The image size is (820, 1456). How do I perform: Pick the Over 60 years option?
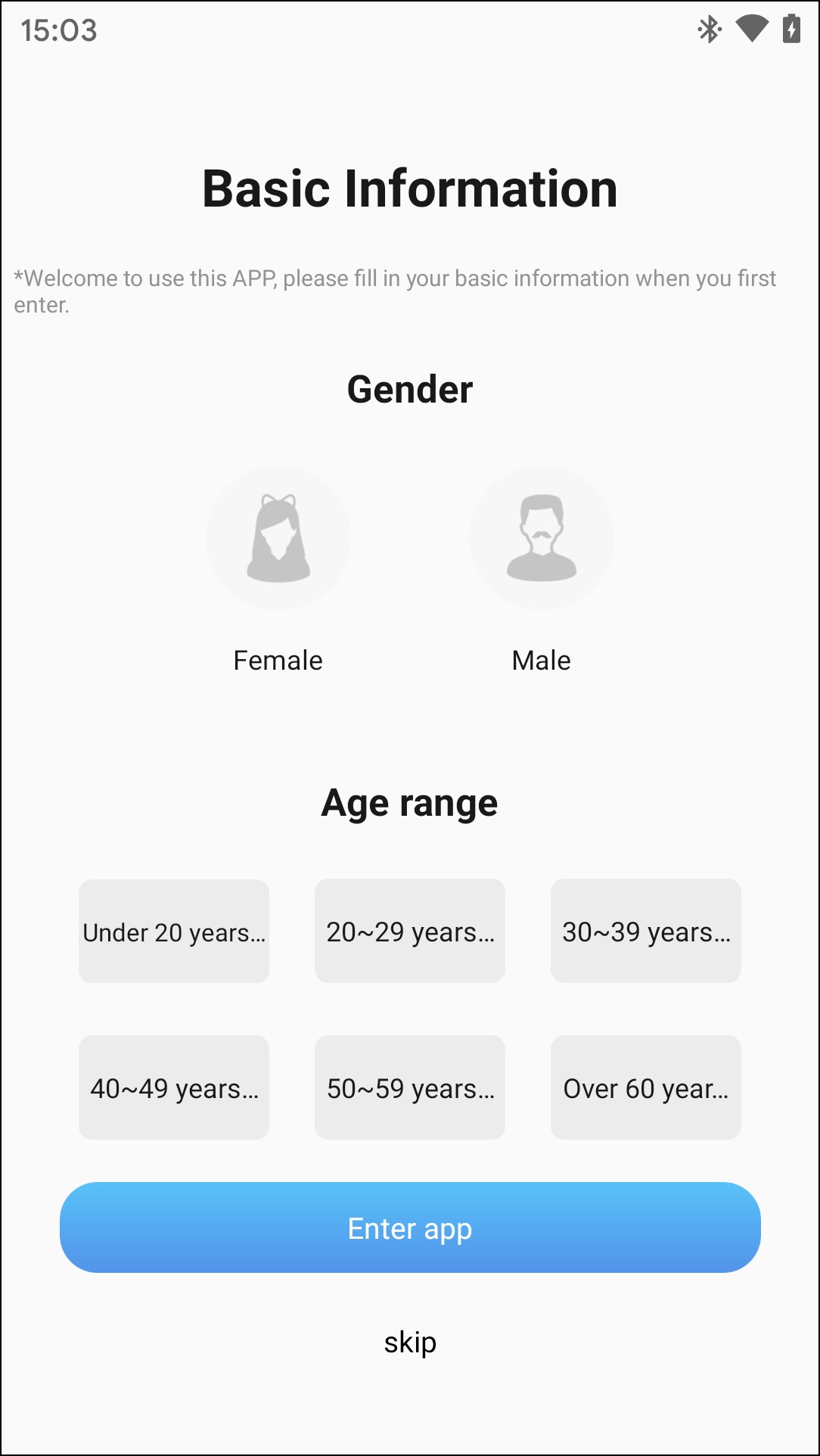click(x=645, y=1087)
